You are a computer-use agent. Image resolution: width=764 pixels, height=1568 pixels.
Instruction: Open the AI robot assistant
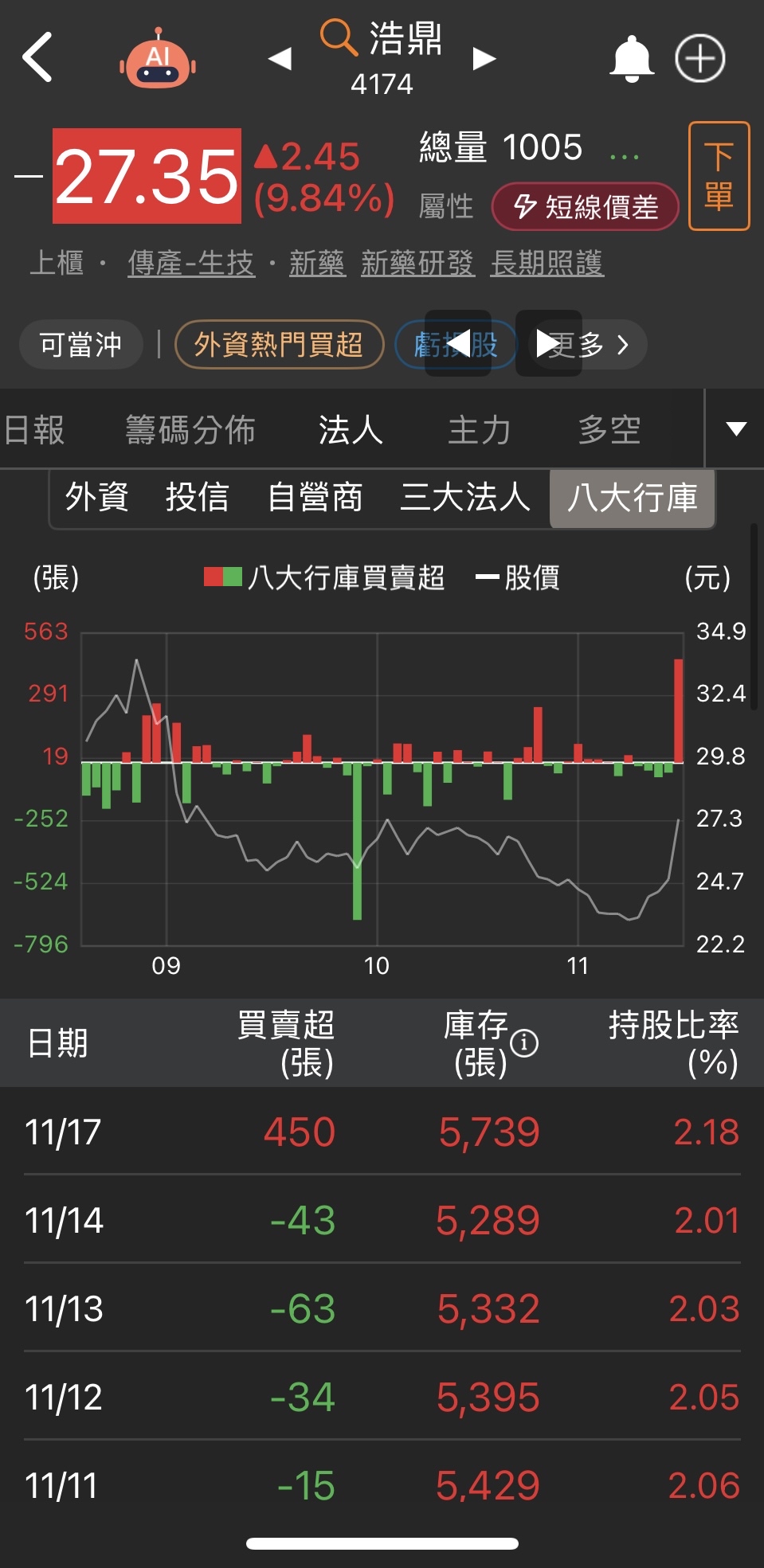pos(158,61)
